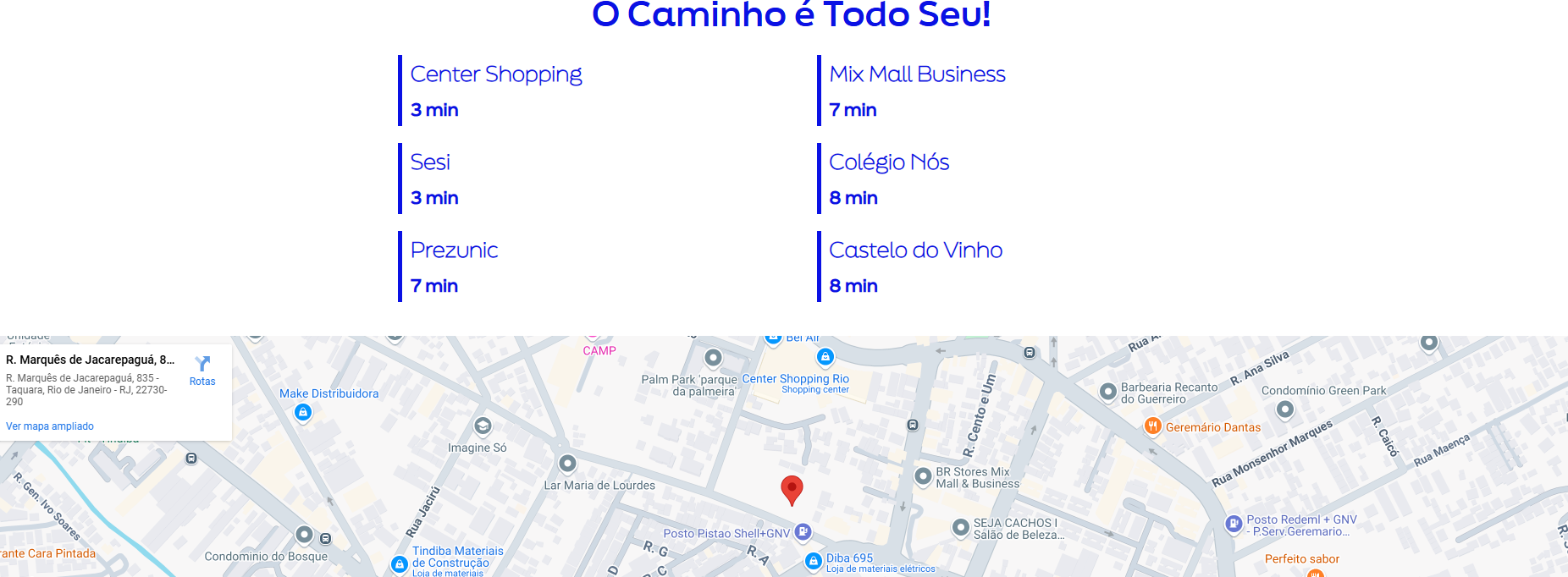Open Imagine Só place marker

483,426
